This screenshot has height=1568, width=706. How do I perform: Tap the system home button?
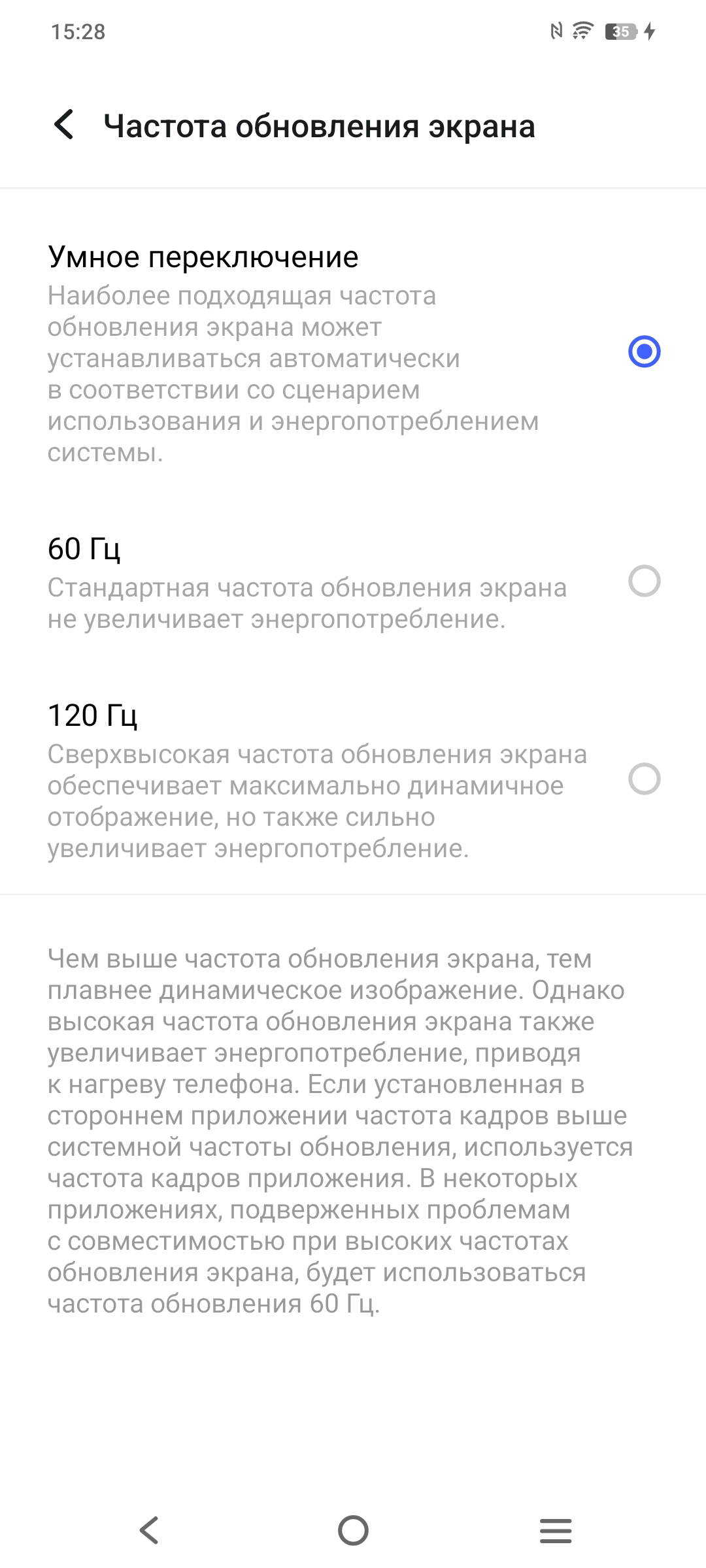point(353,1530)
